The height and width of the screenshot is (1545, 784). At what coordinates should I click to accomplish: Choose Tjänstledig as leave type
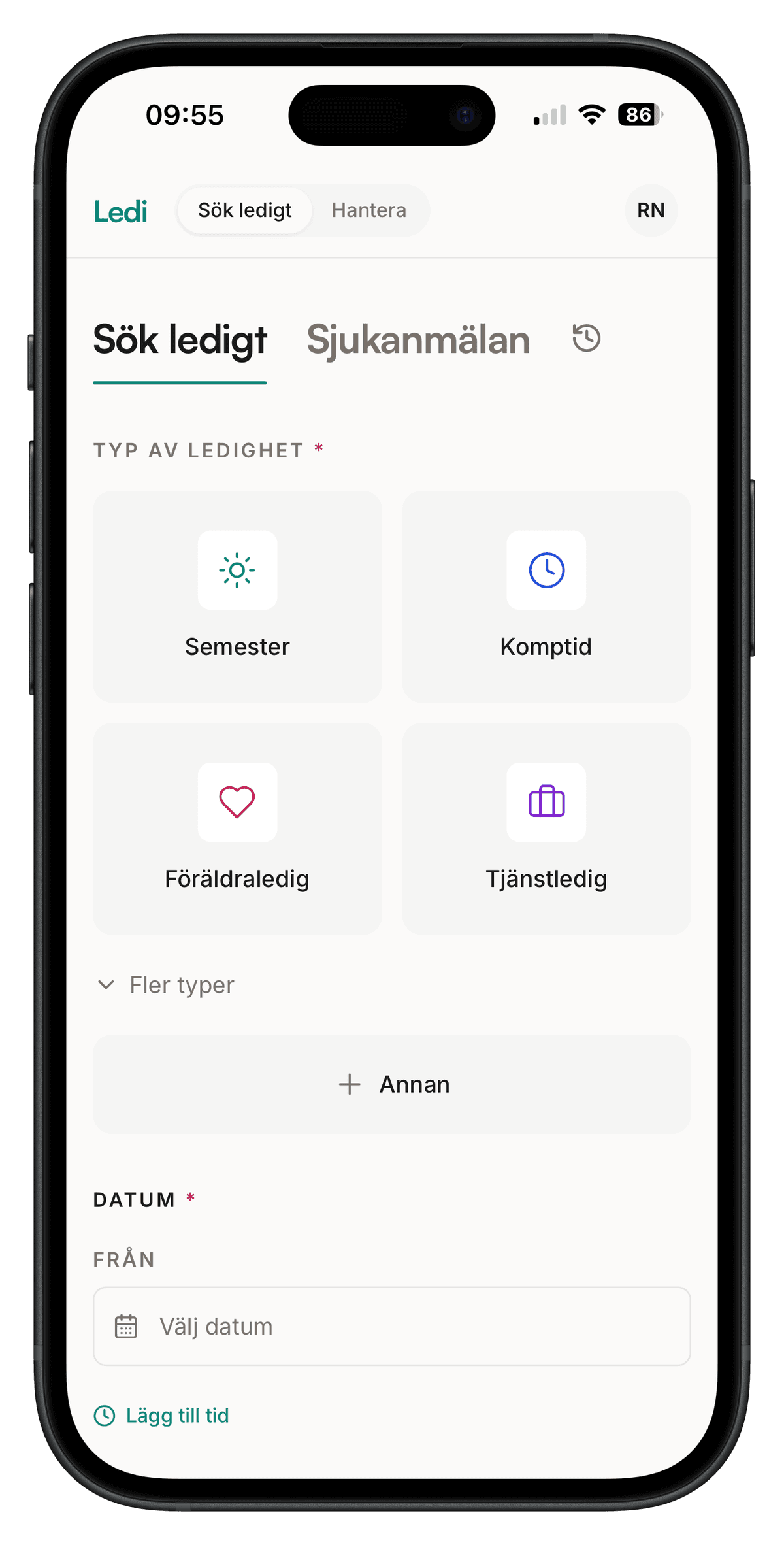547,827
